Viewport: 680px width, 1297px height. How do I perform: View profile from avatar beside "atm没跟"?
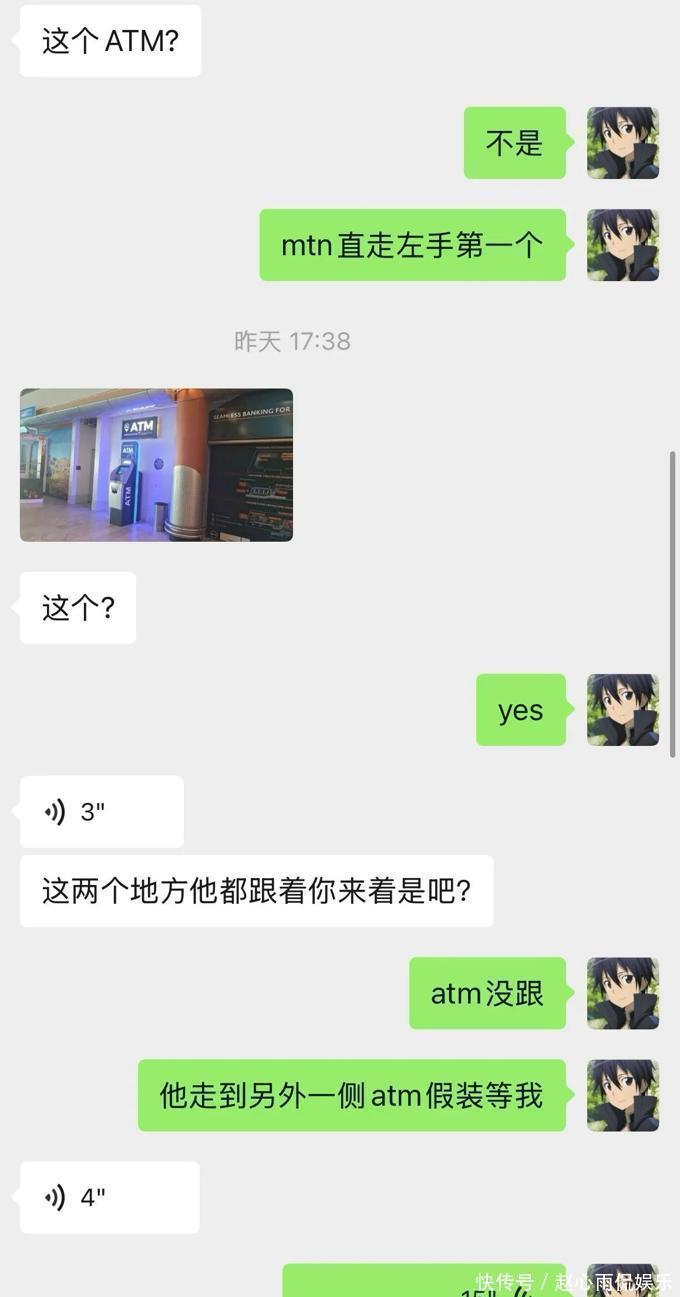click(622, 993)
